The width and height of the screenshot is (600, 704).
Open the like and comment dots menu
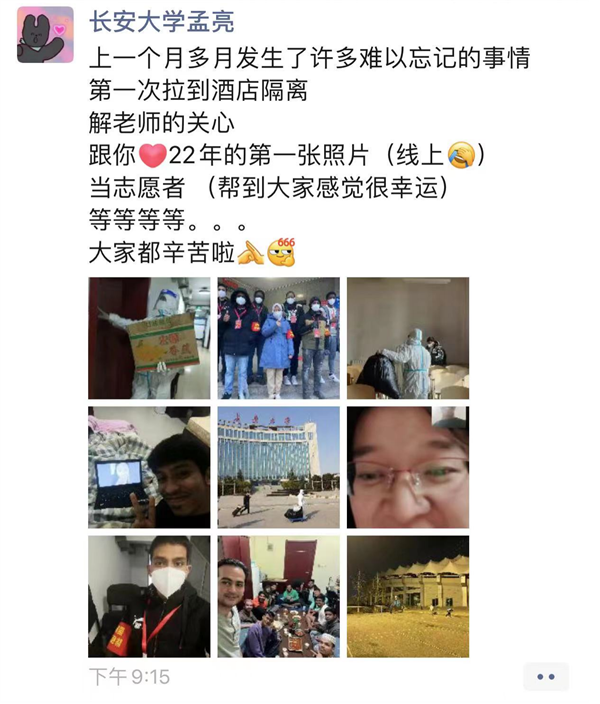545,677
